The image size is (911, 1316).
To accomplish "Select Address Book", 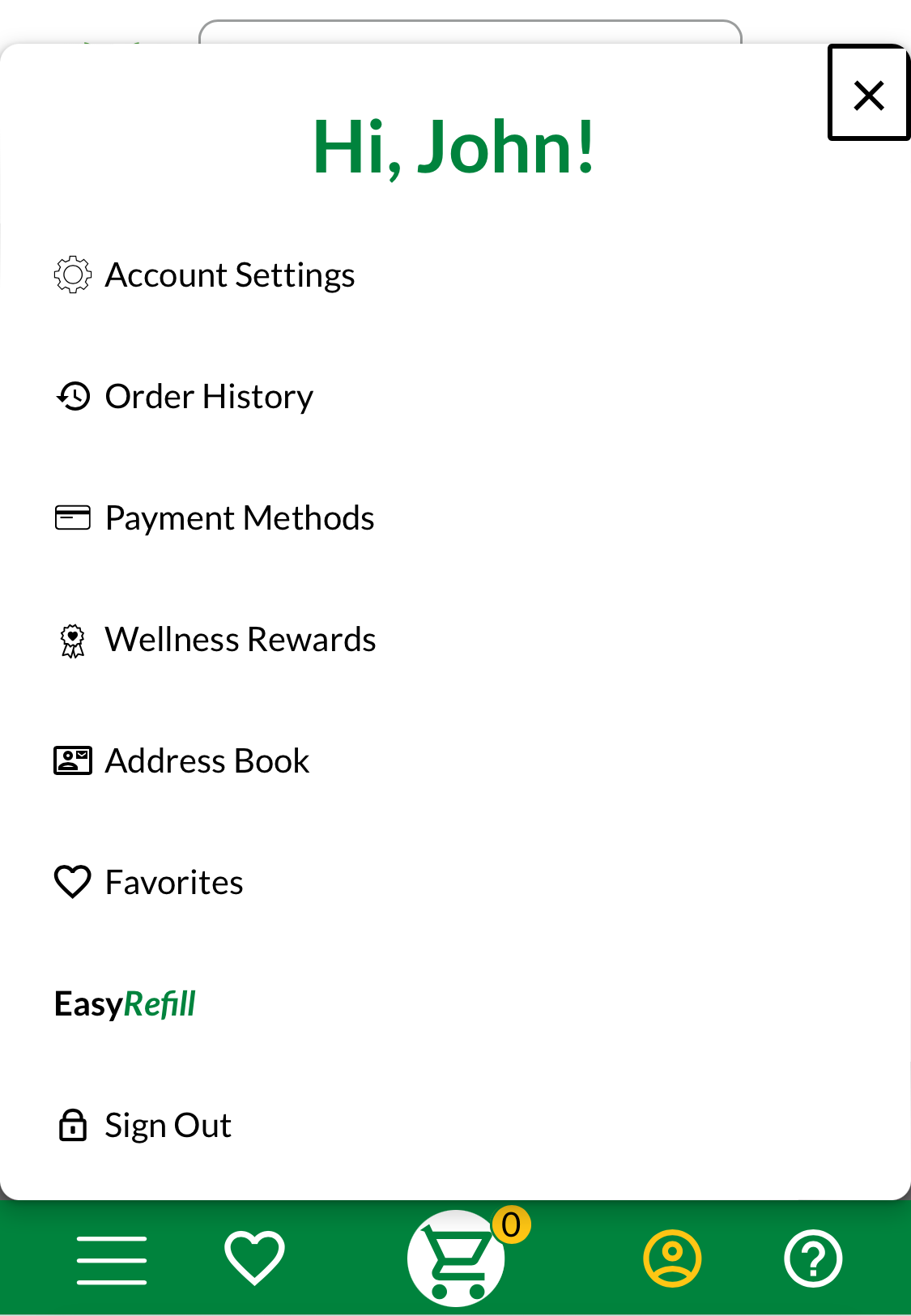I will [x=206, y=760].
